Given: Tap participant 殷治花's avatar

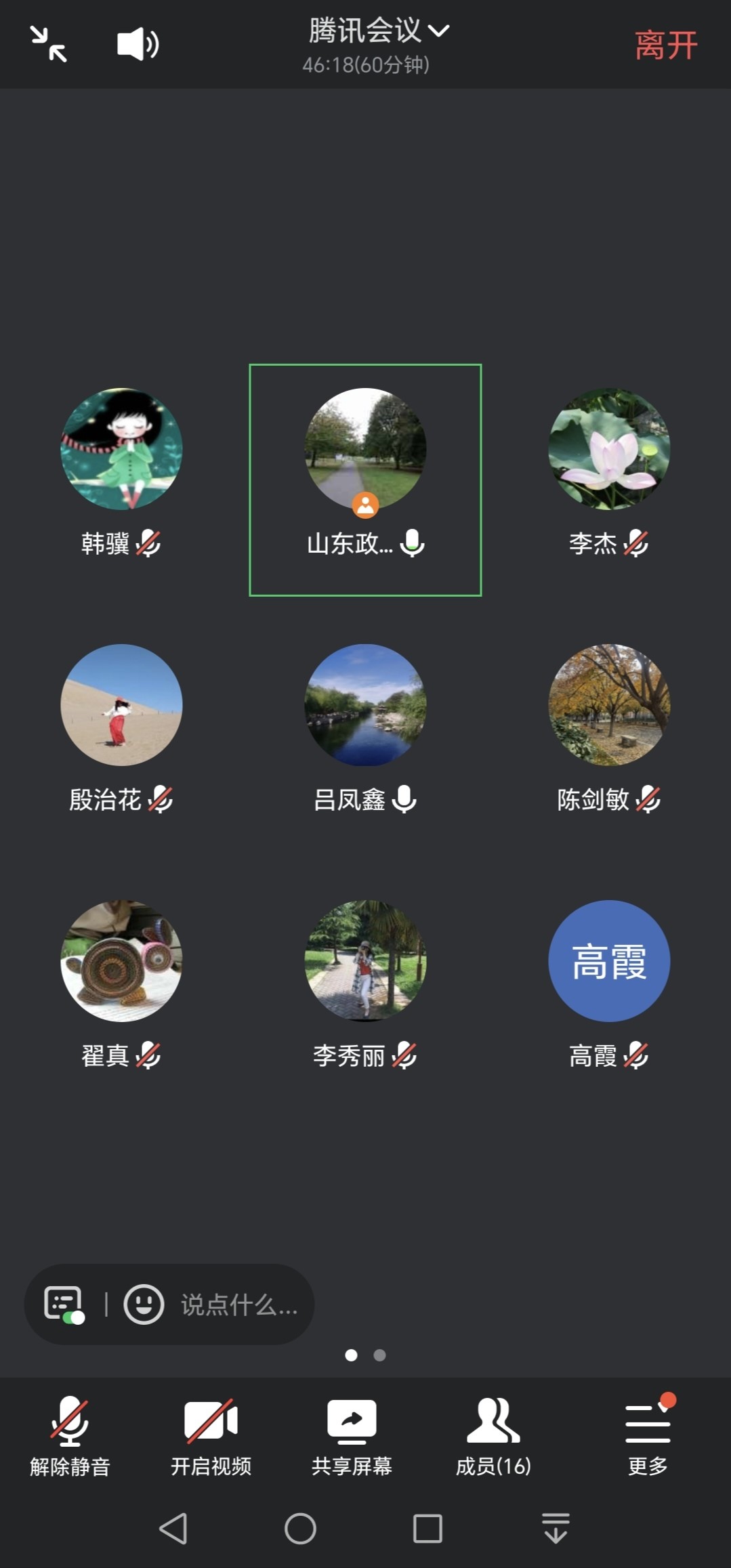Looking at the screenshot, I should click(x=121, y=704).
